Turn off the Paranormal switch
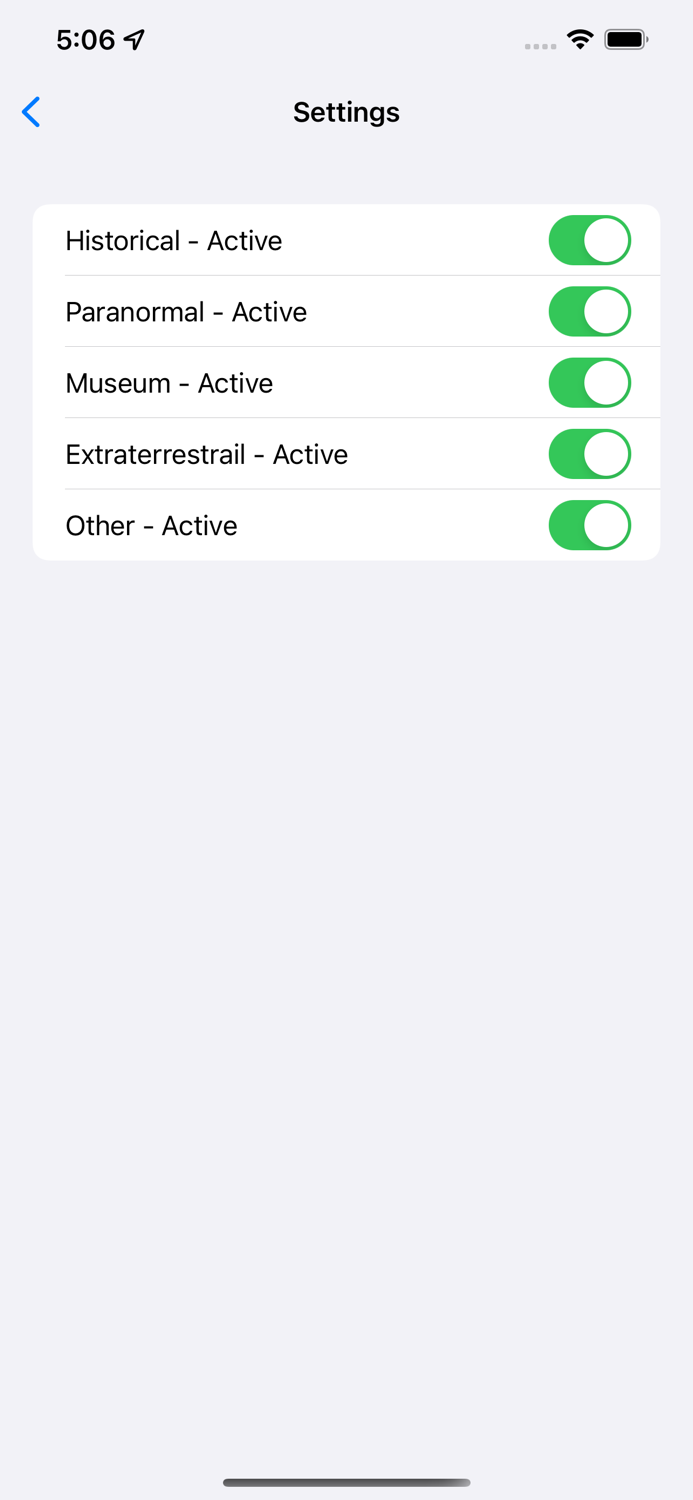The image size is (693, 1500). click(589, 312)
